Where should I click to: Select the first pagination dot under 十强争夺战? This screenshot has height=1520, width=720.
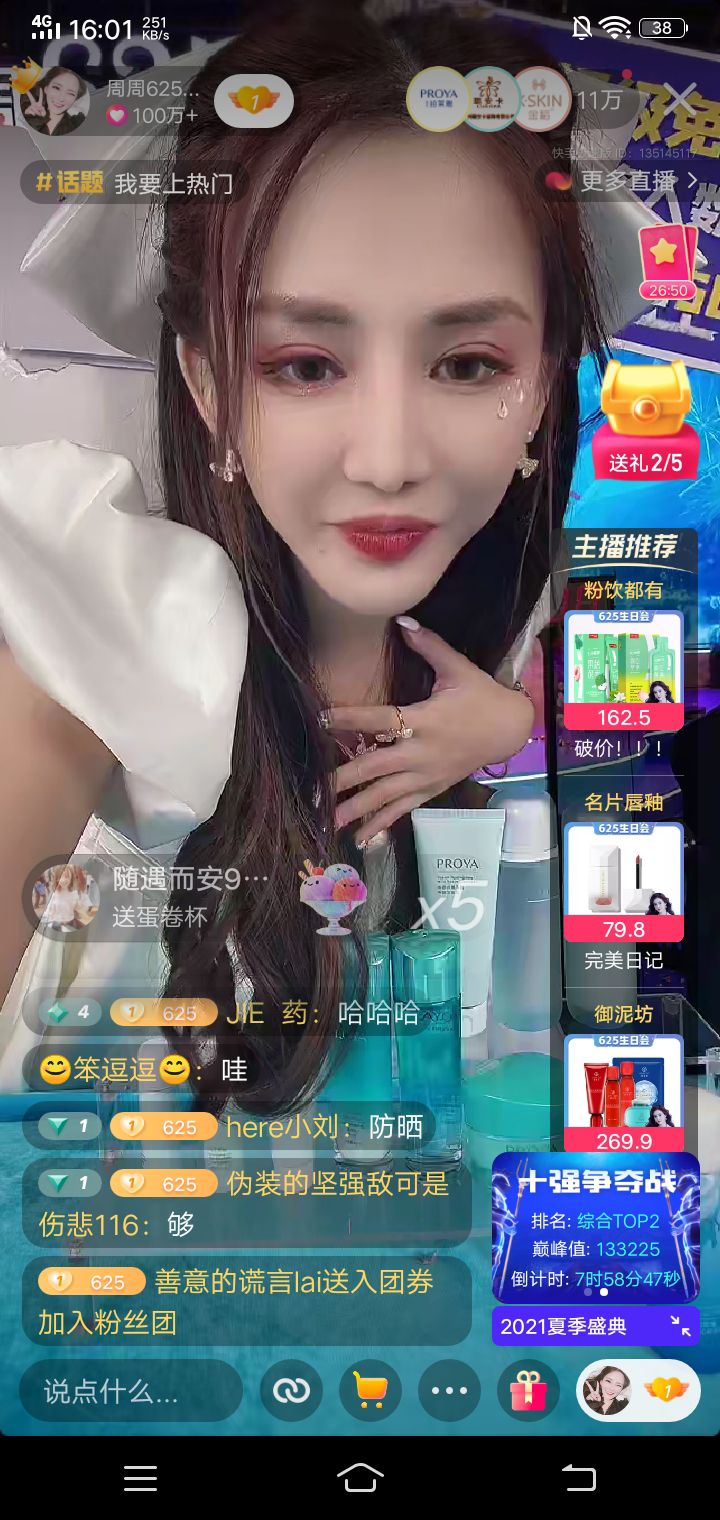587,1292
